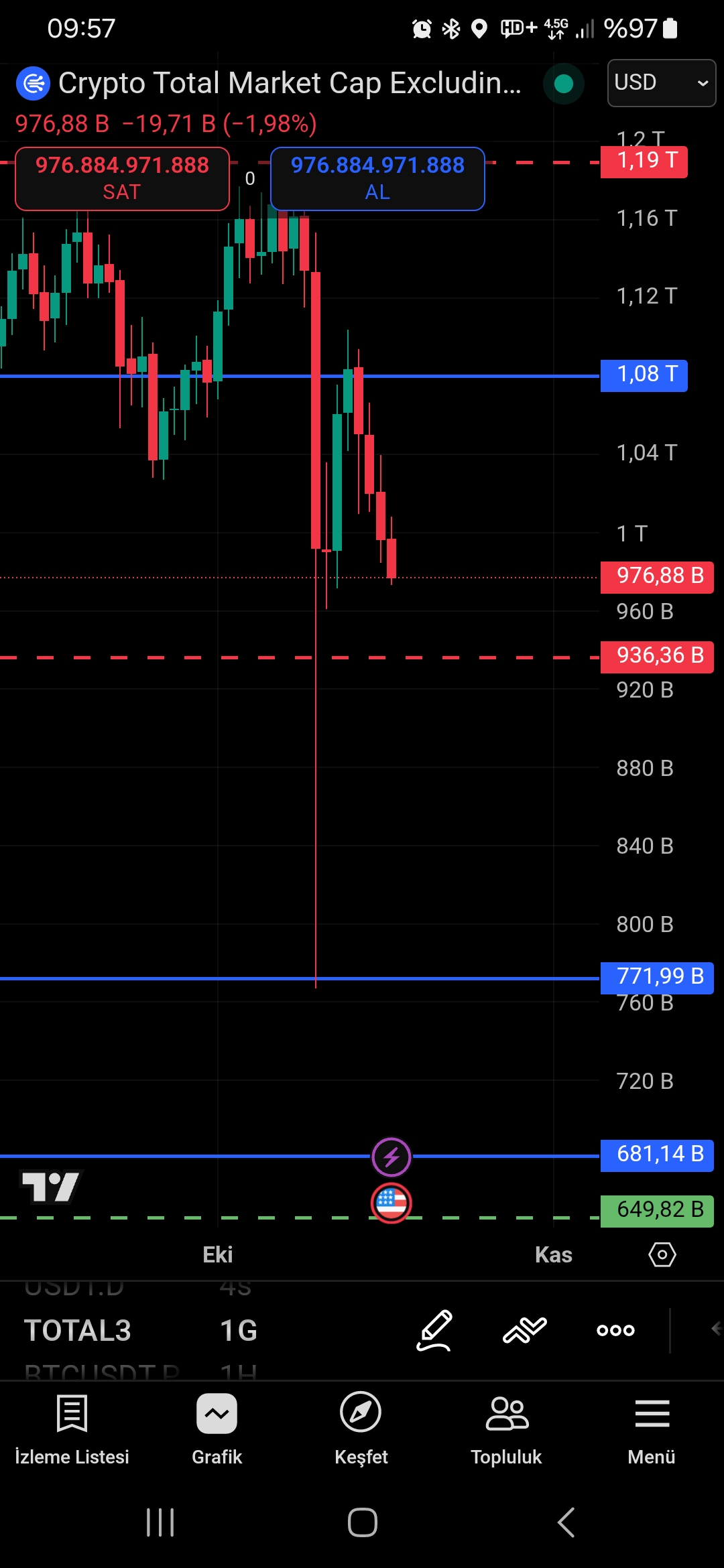The image size is (724, 1568).
Task: Open recent apps from the navigation bar
Action: point(160,1522)
